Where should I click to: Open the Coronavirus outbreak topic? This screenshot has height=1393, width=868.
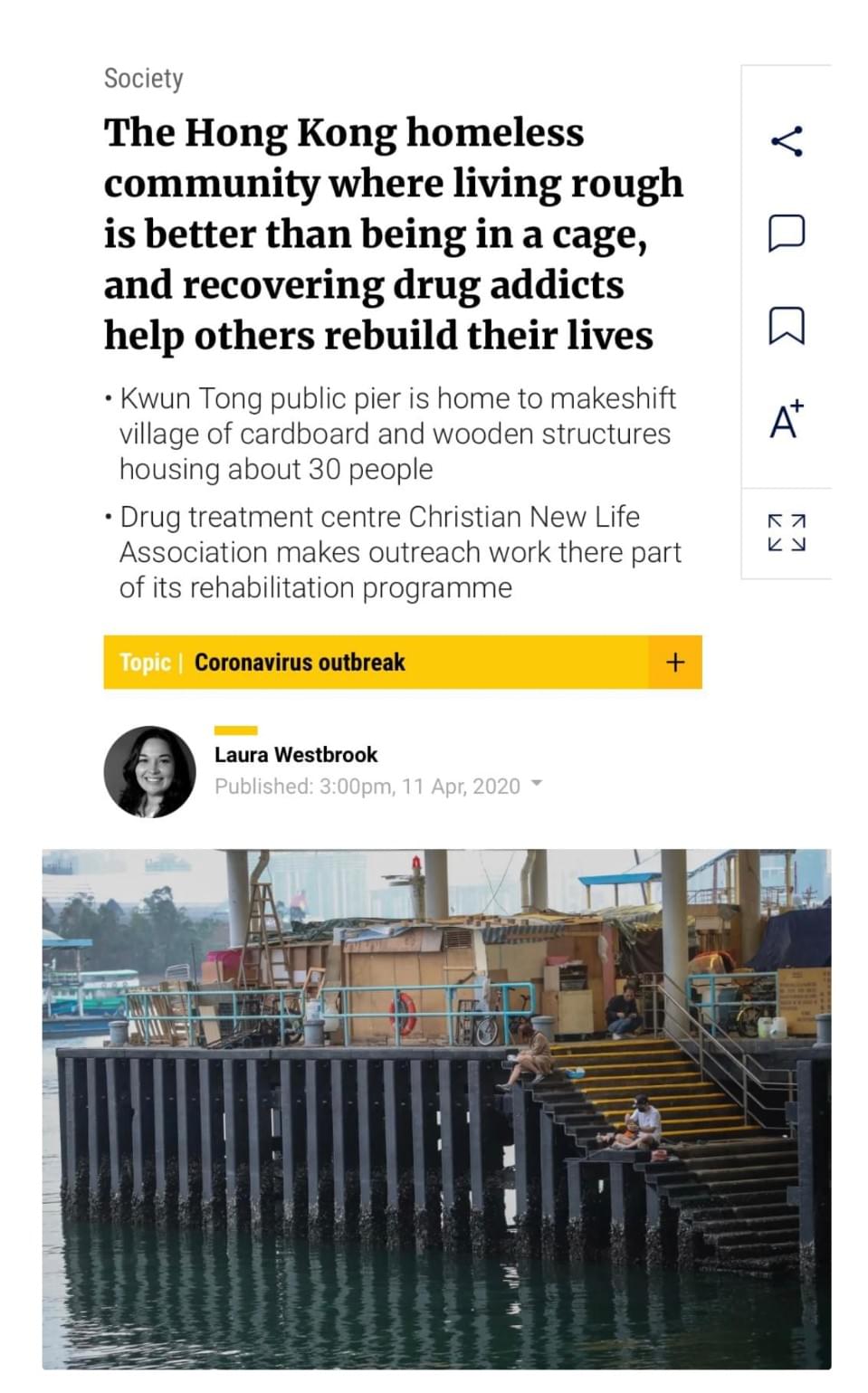pyautogui.click(x=300, y=663)
